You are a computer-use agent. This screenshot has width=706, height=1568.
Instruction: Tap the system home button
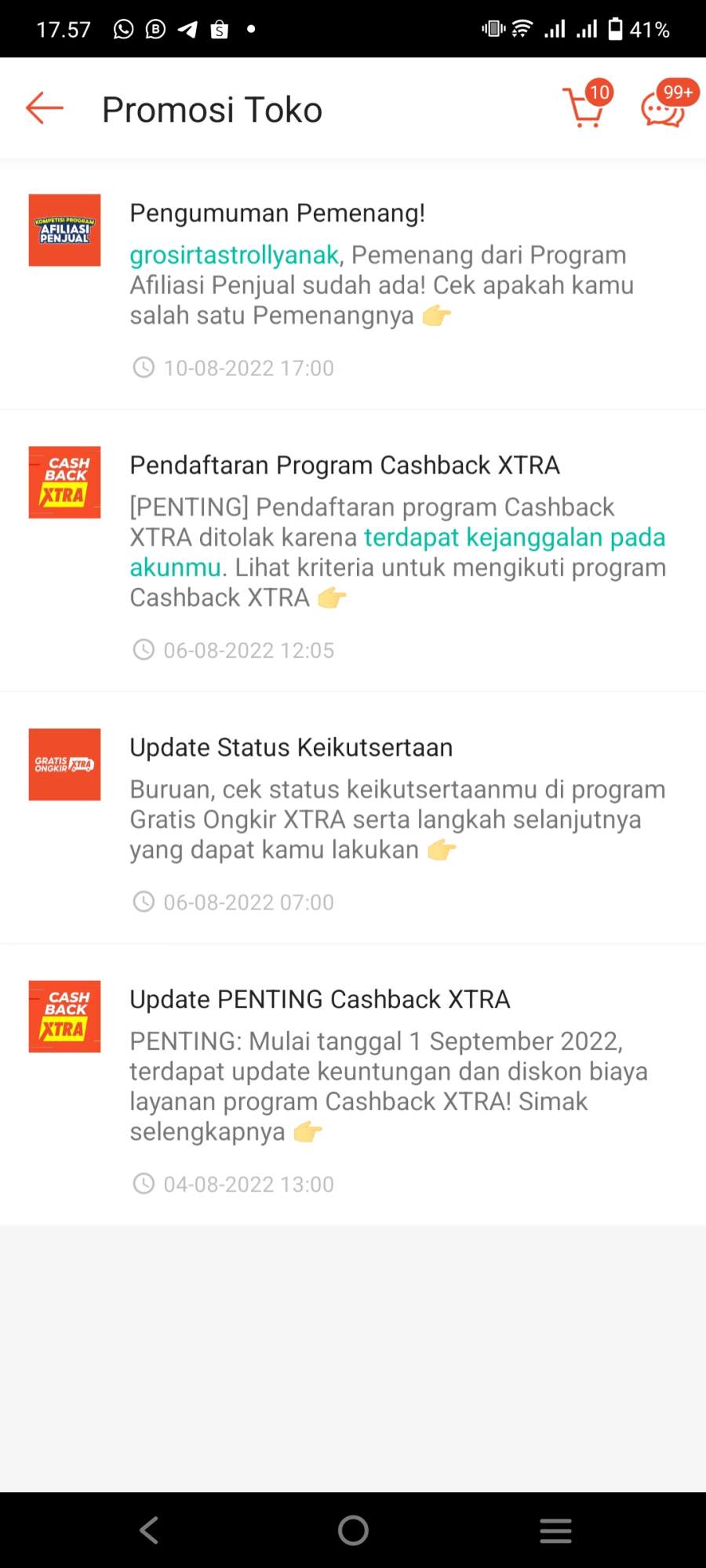coord(353,1530)
